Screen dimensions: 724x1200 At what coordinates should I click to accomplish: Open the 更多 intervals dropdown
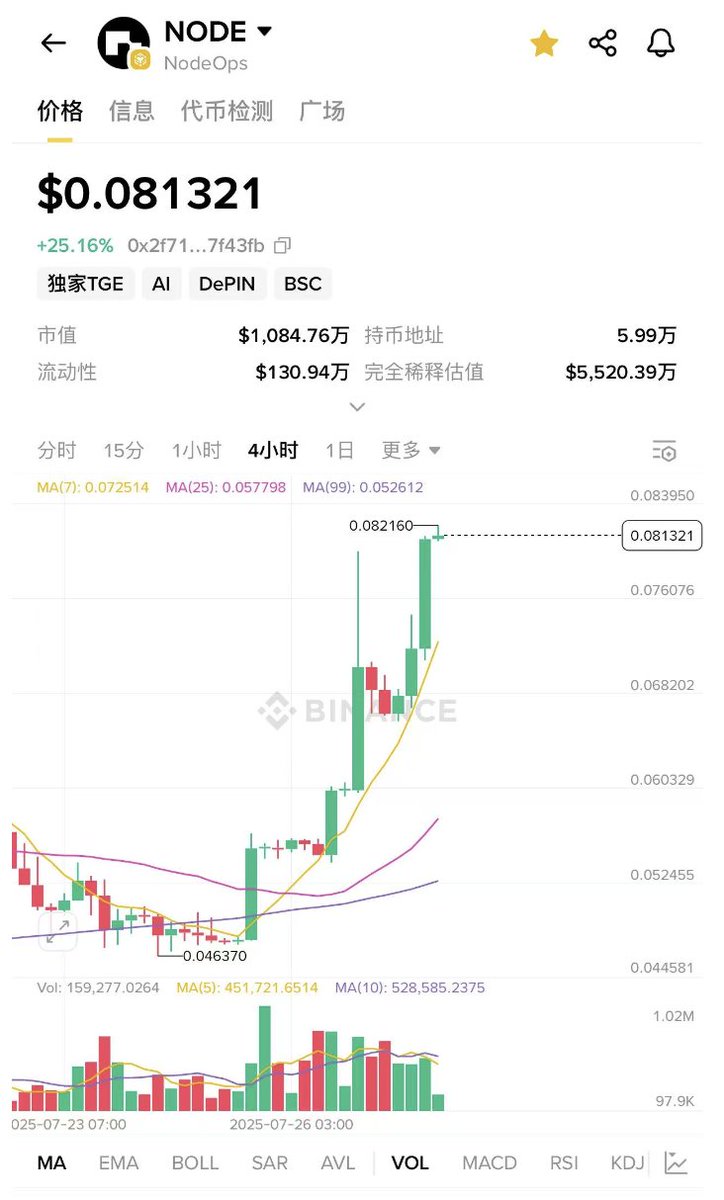411,450
